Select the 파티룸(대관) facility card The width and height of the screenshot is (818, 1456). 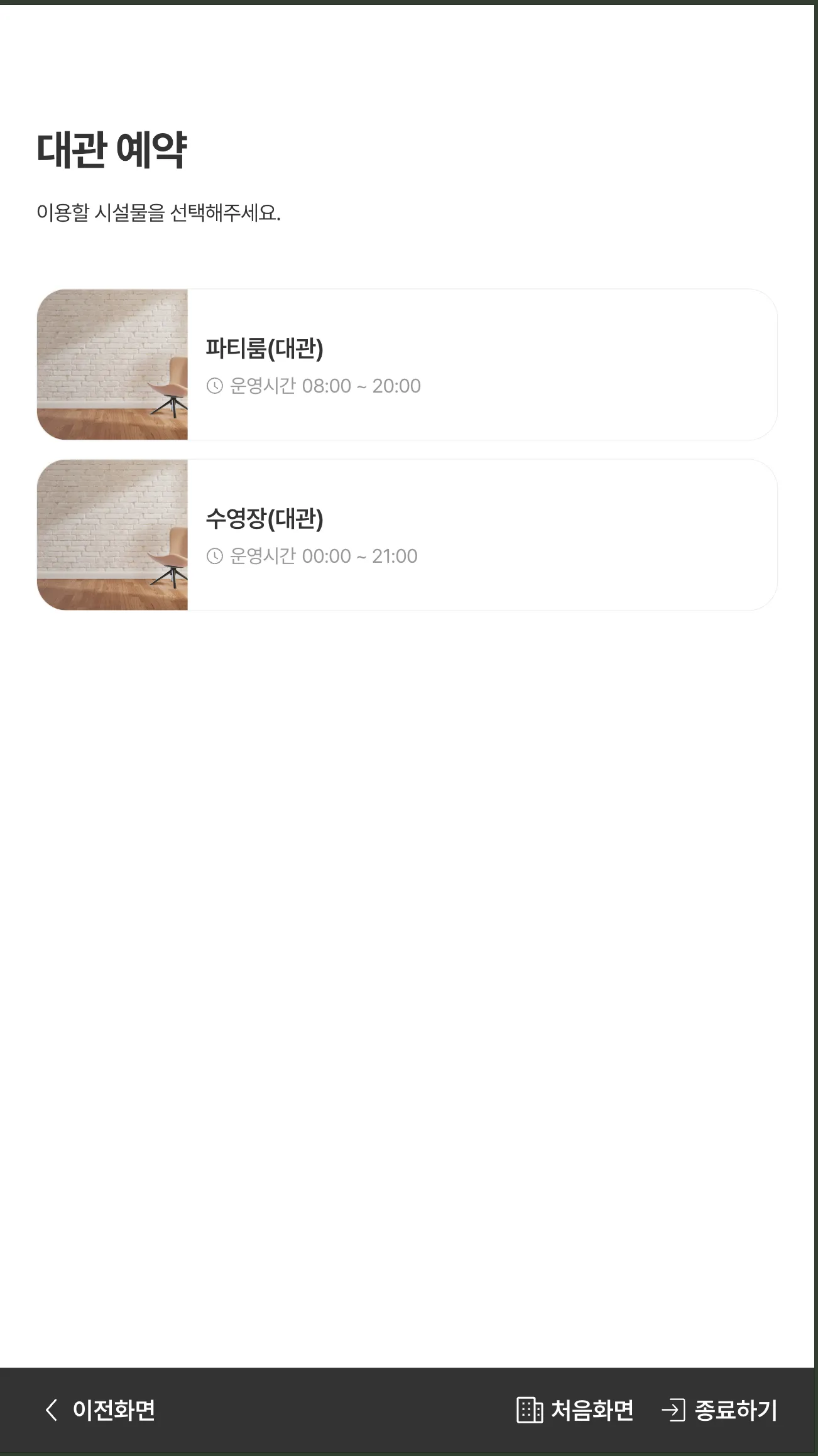tap(407, 365)
